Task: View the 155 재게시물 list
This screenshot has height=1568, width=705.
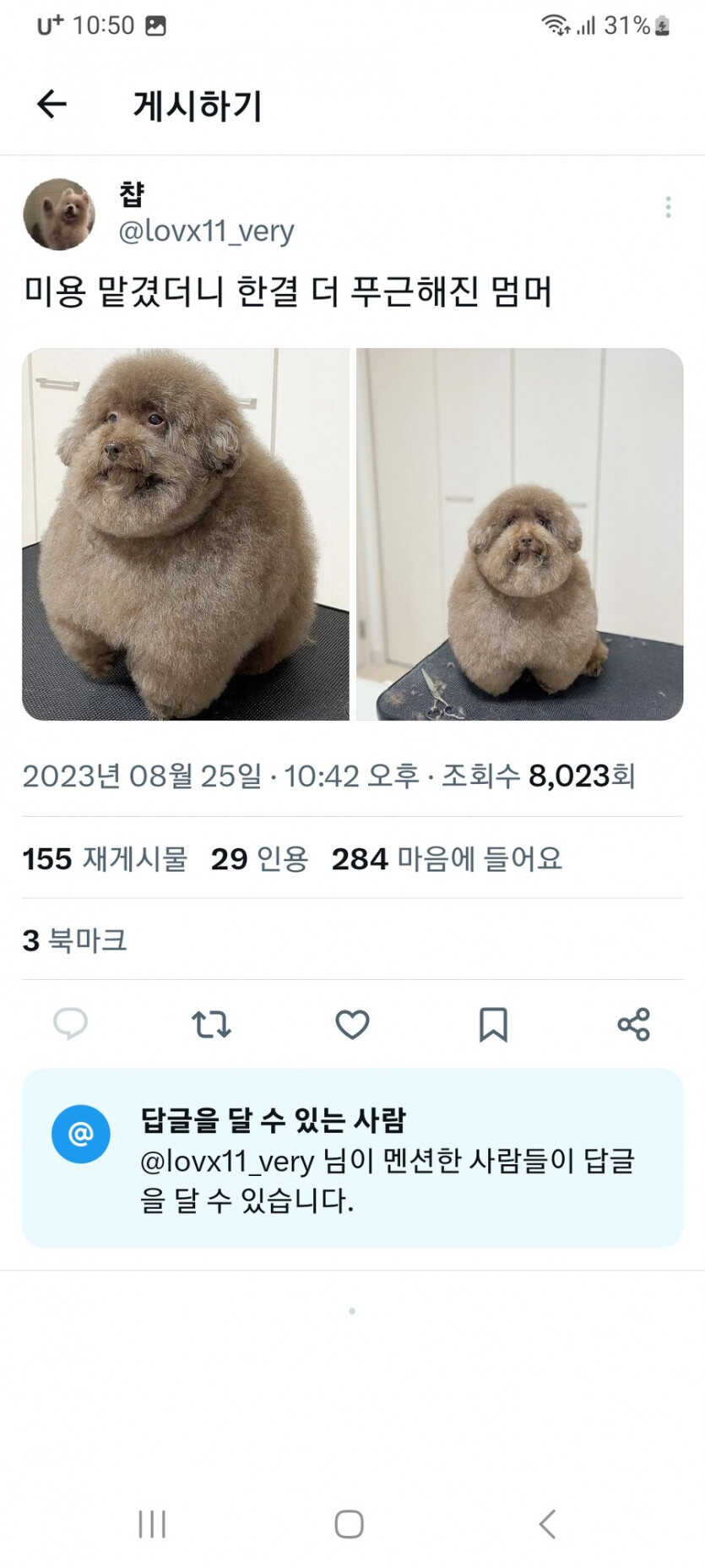Action: click(105, 858)
